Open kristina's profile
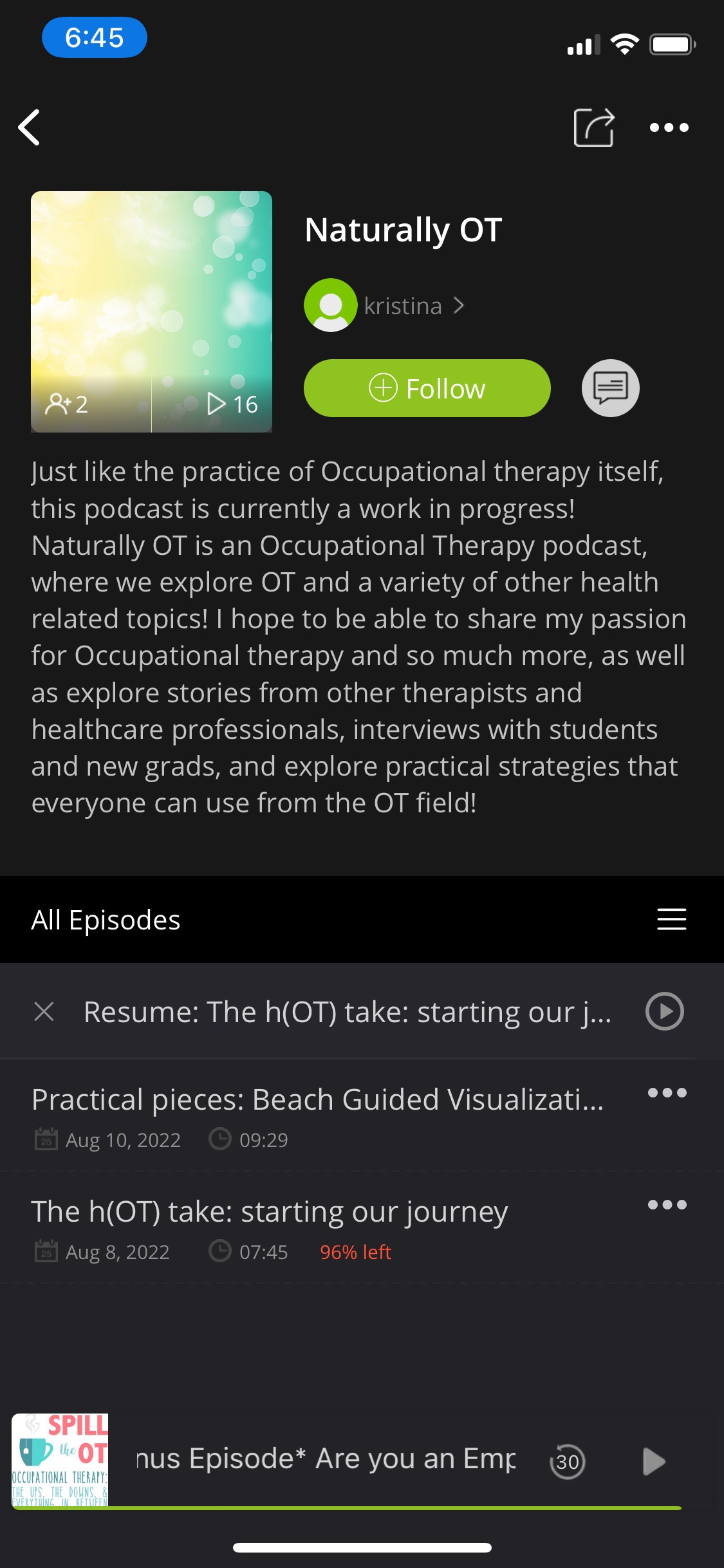The width and height of the screenshot is (724, 1568). 385,306
